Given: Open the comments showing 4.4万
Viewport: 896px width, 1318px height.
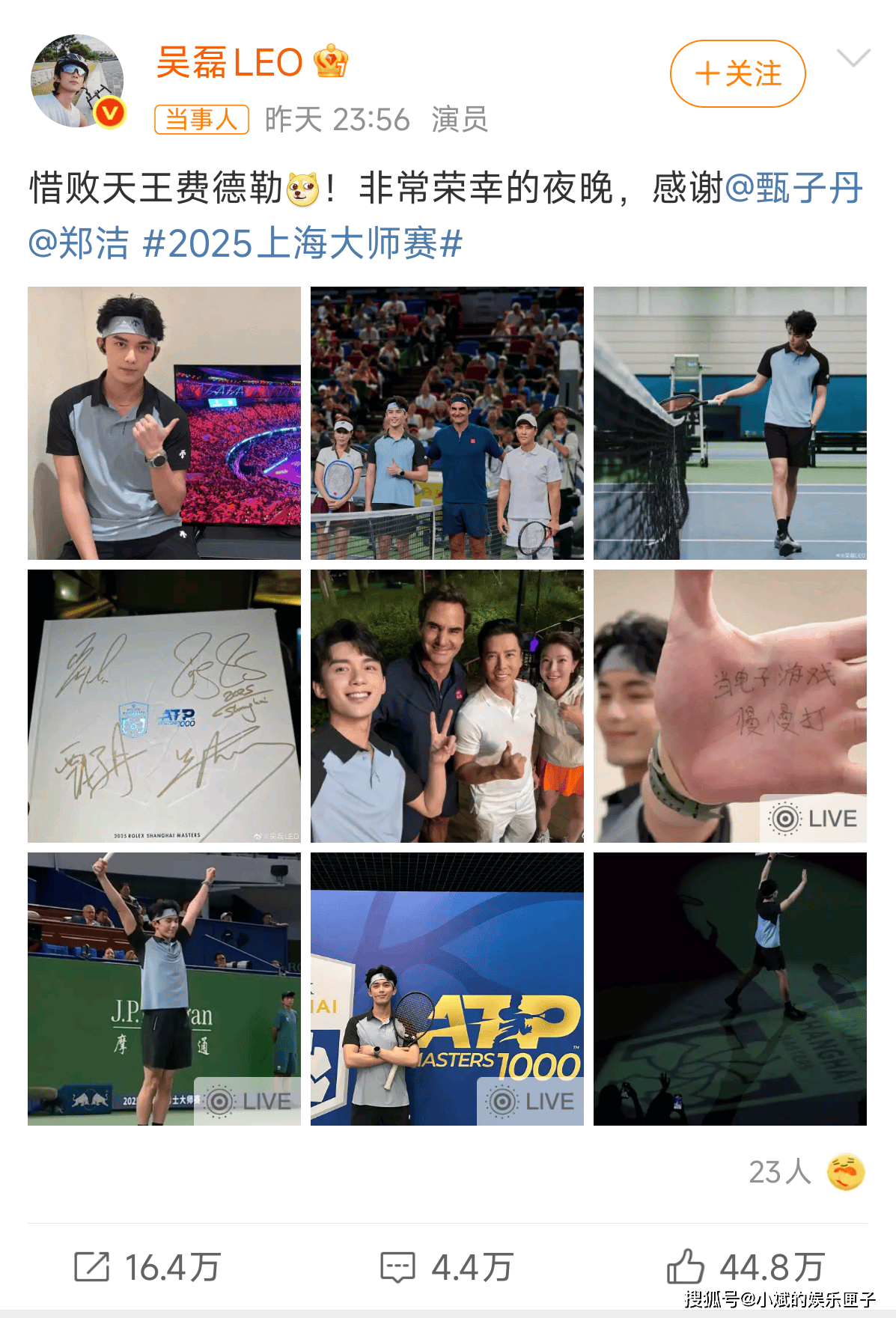Looking at the screenshot, I should (447, 1267).
